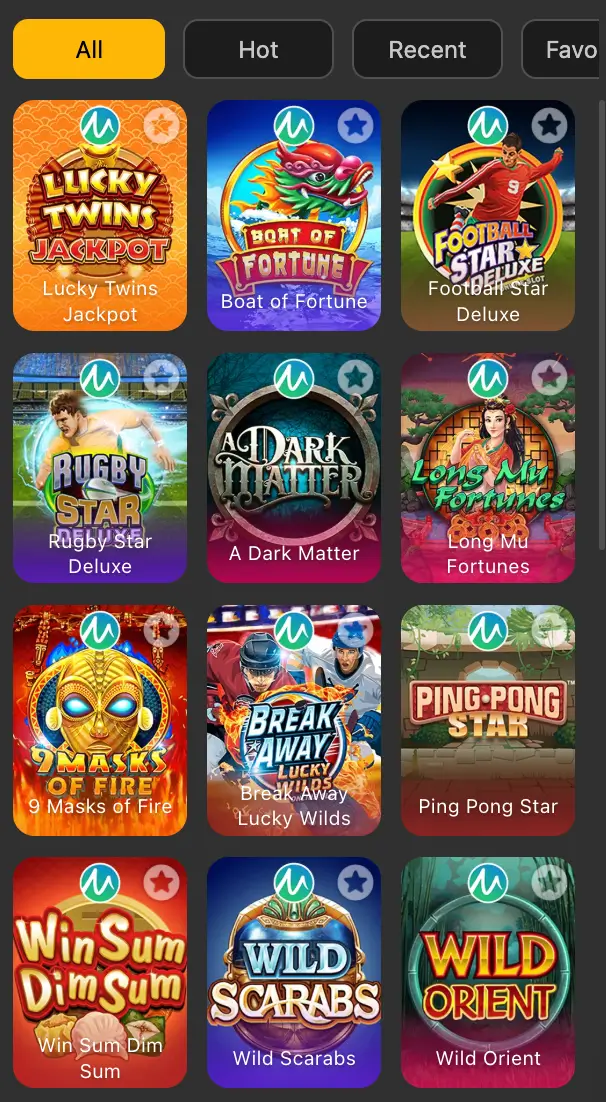The height and width of the screenshot is (1102, 606).
Task: Star Wild Scarabs as favorite
Action: click(x=355, y=881)
